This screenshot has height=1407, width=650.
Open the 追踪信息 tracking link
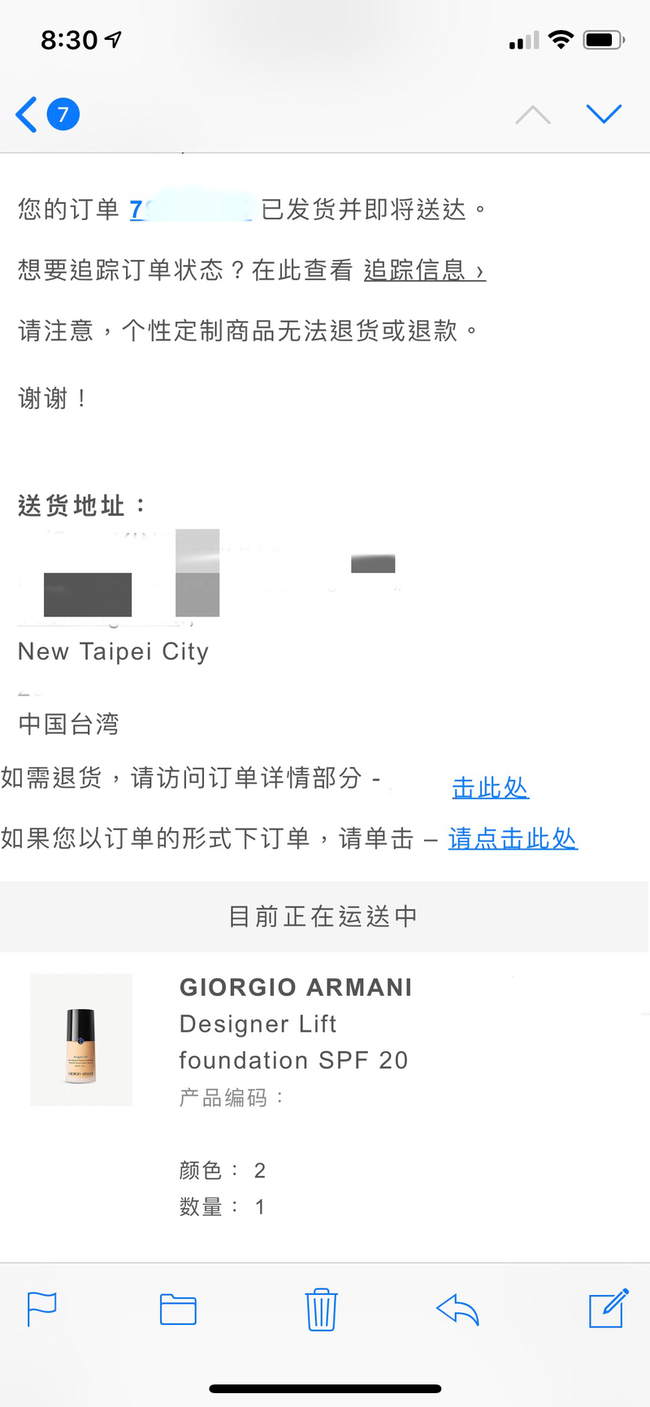(x=424, y=270)
